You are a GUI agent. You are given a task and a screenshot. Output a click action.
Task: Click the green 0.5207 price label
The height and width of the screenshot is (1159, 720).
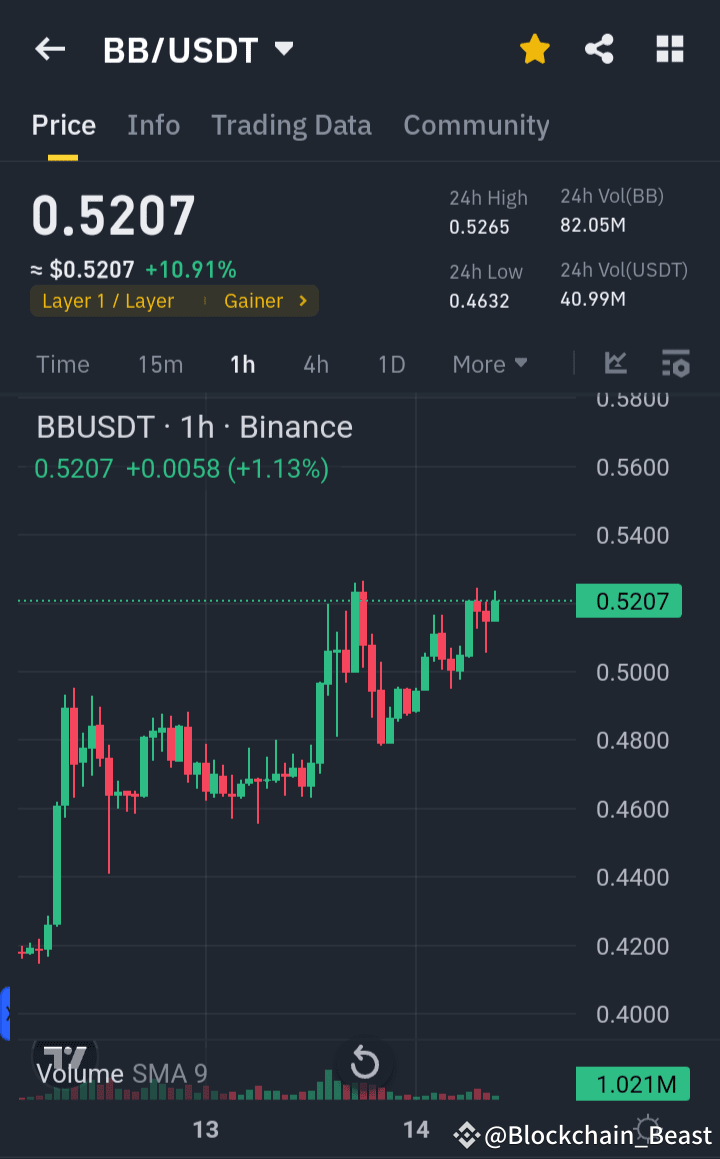coord(629,601)
